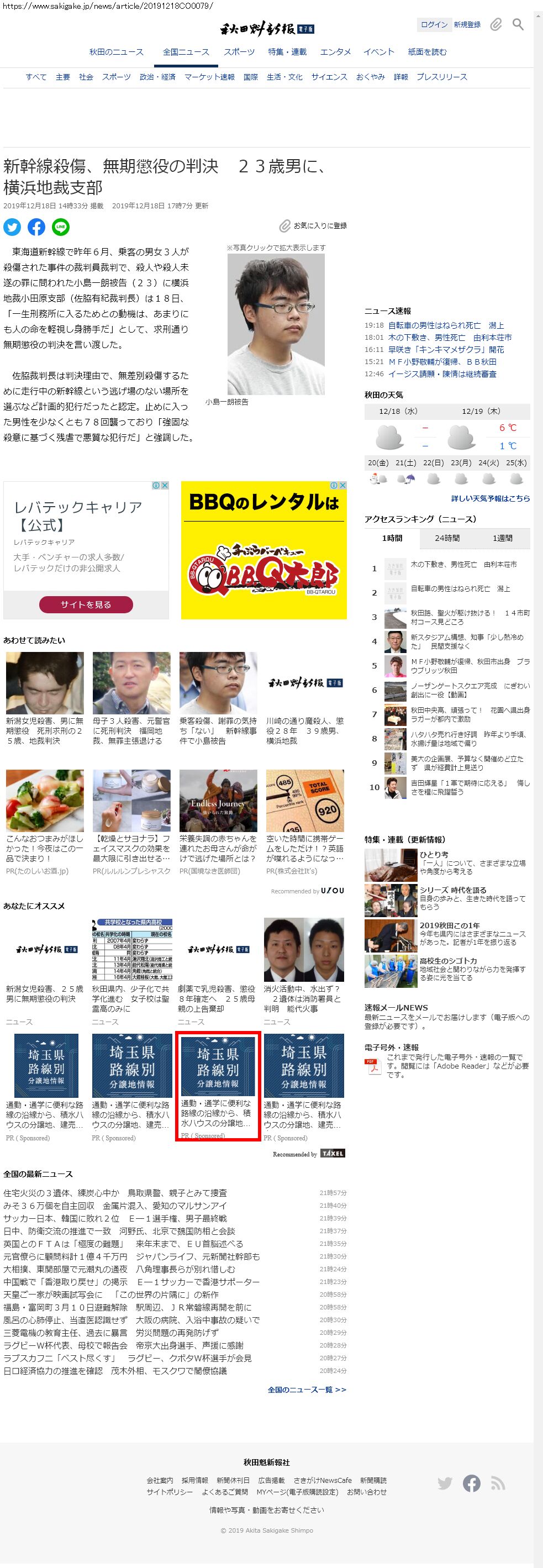Tap the ログイン button
543x1568 pixels.
tap(434, 25)
